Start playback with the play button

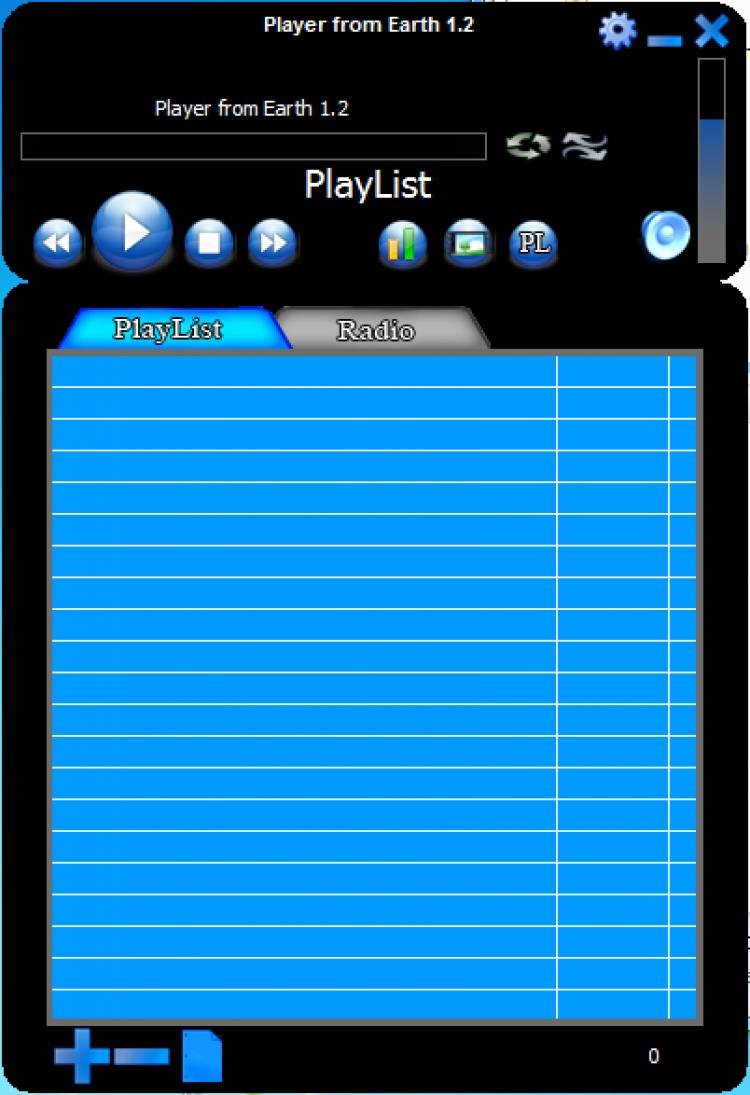point(132,232)
